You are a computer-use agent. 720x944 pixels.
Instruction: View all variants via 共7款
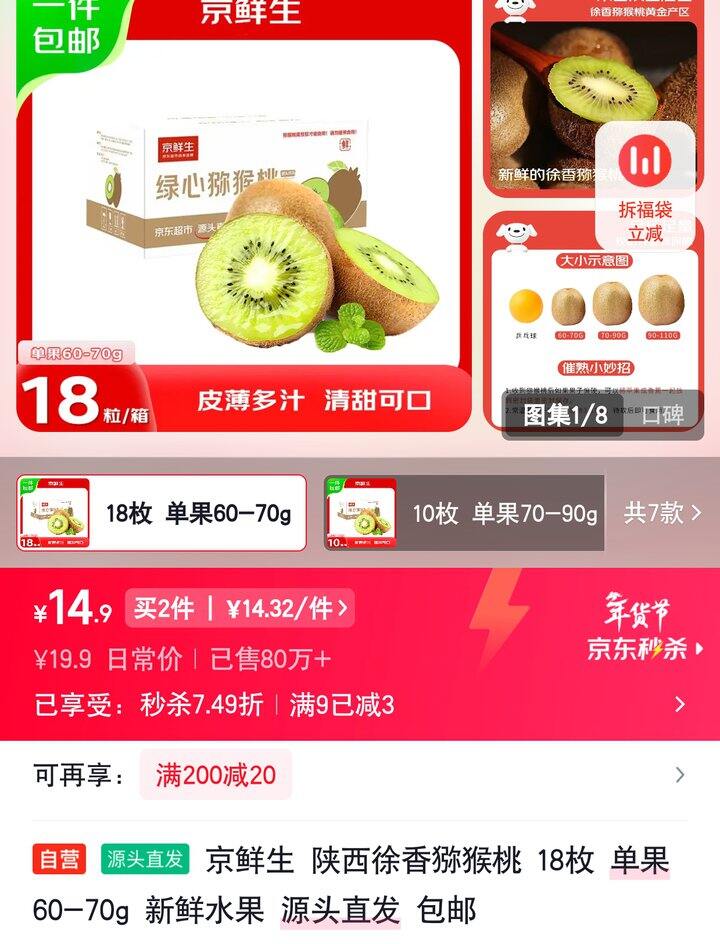[663, 513]
